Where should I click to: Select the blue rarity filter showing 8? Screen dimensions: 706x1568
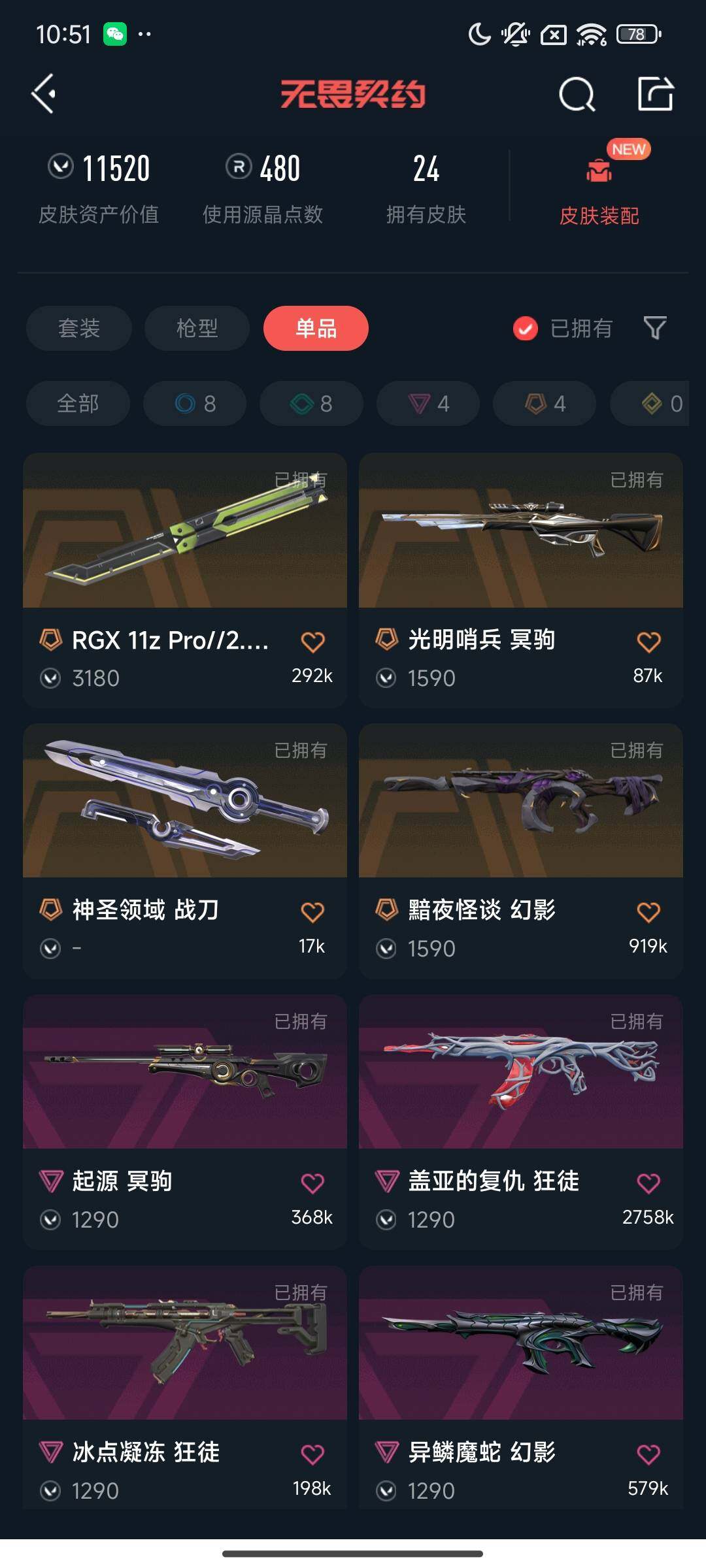(193, 403)
